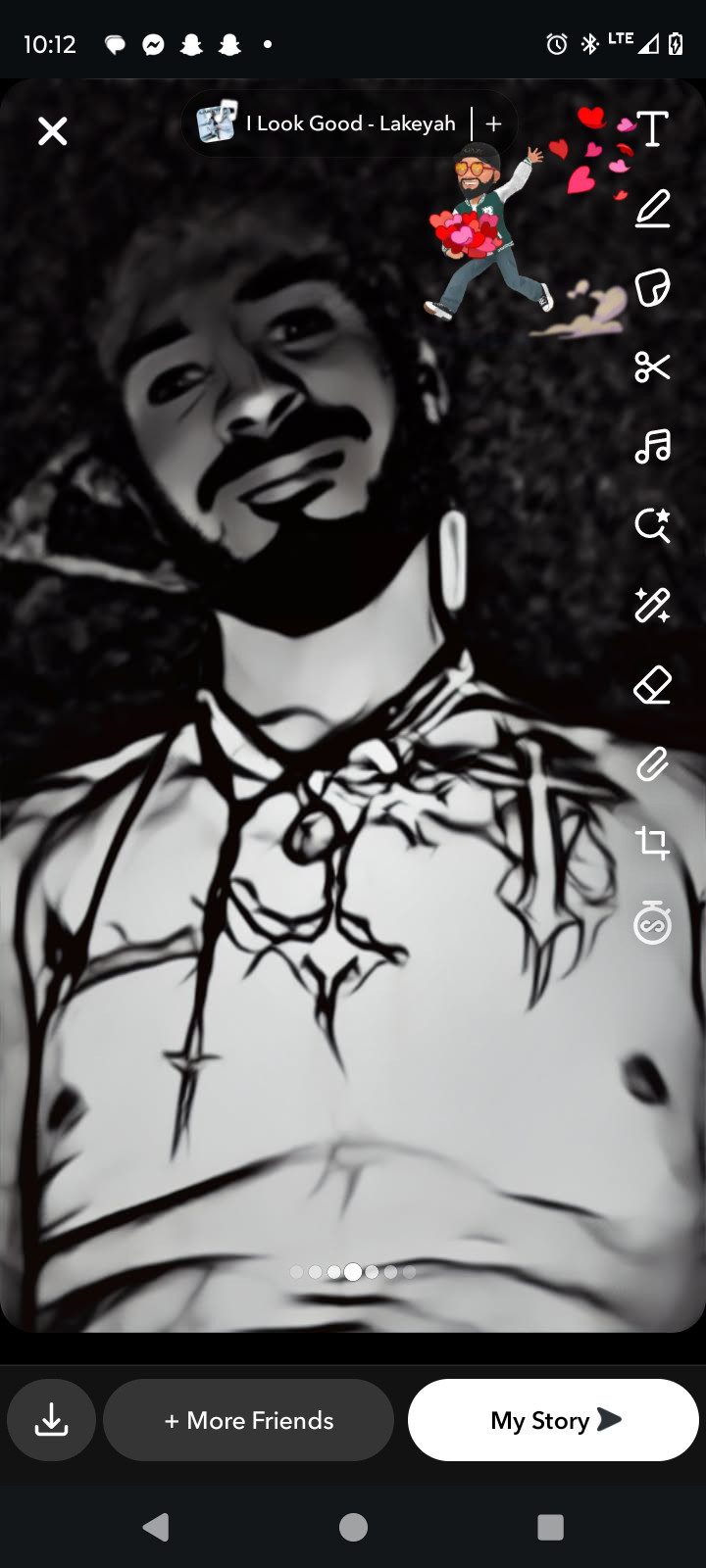
Task: Select the scissors cutout tool
Action: (652, 367)
